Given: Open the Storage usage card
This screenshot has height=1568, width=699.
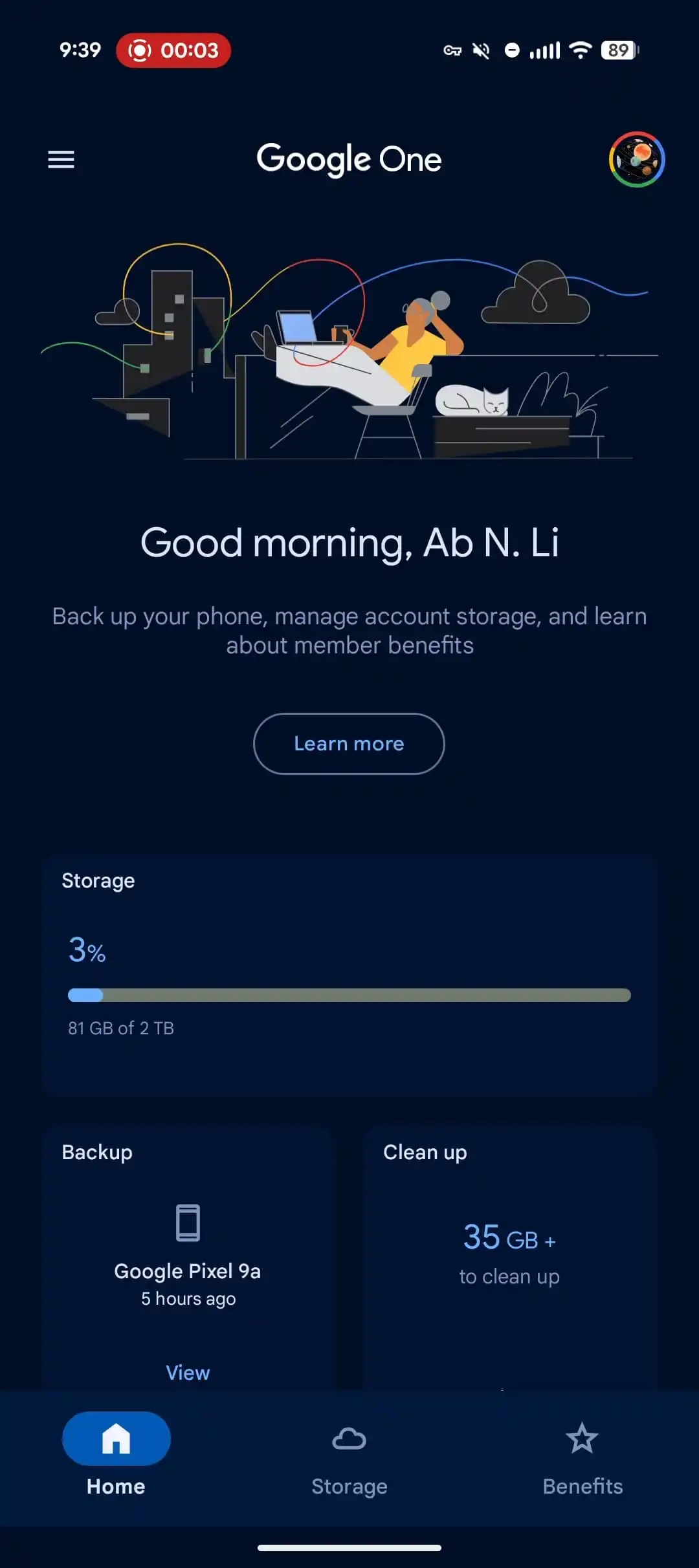Looking at the screenshot, I should coord(349,974).
